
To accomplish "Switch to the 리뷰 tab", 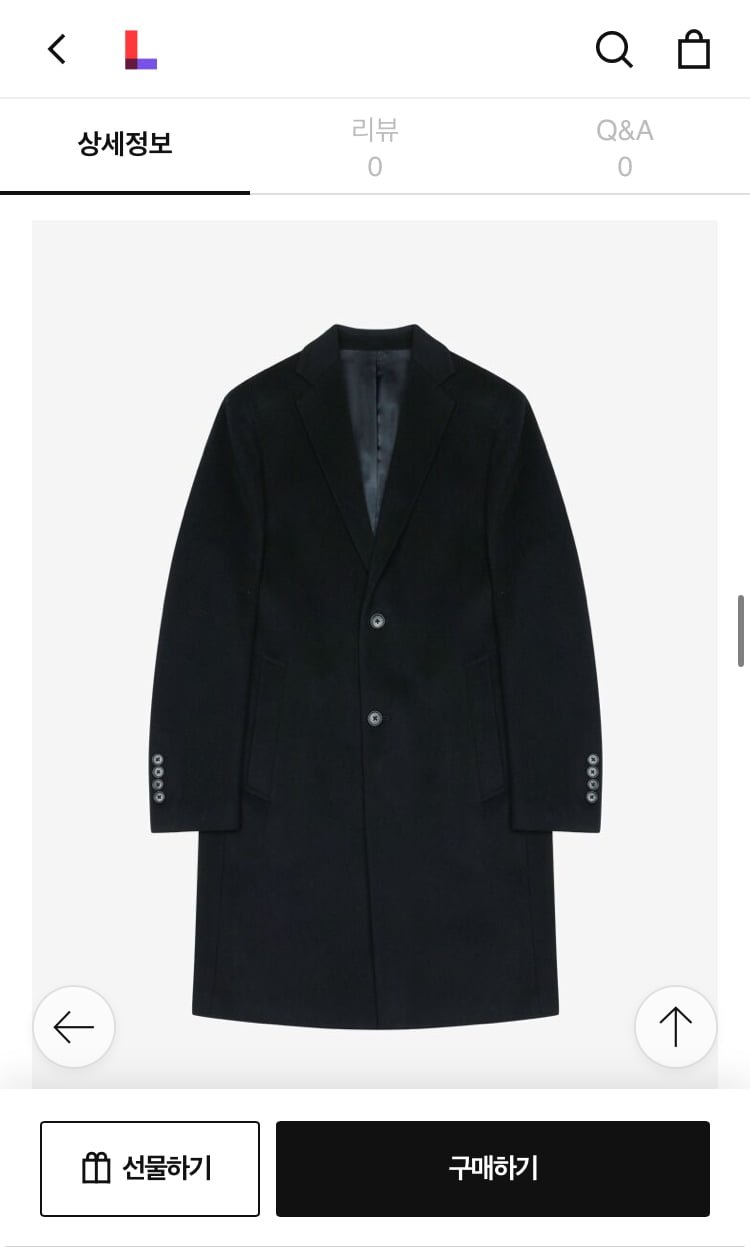I will pos(375,146).
